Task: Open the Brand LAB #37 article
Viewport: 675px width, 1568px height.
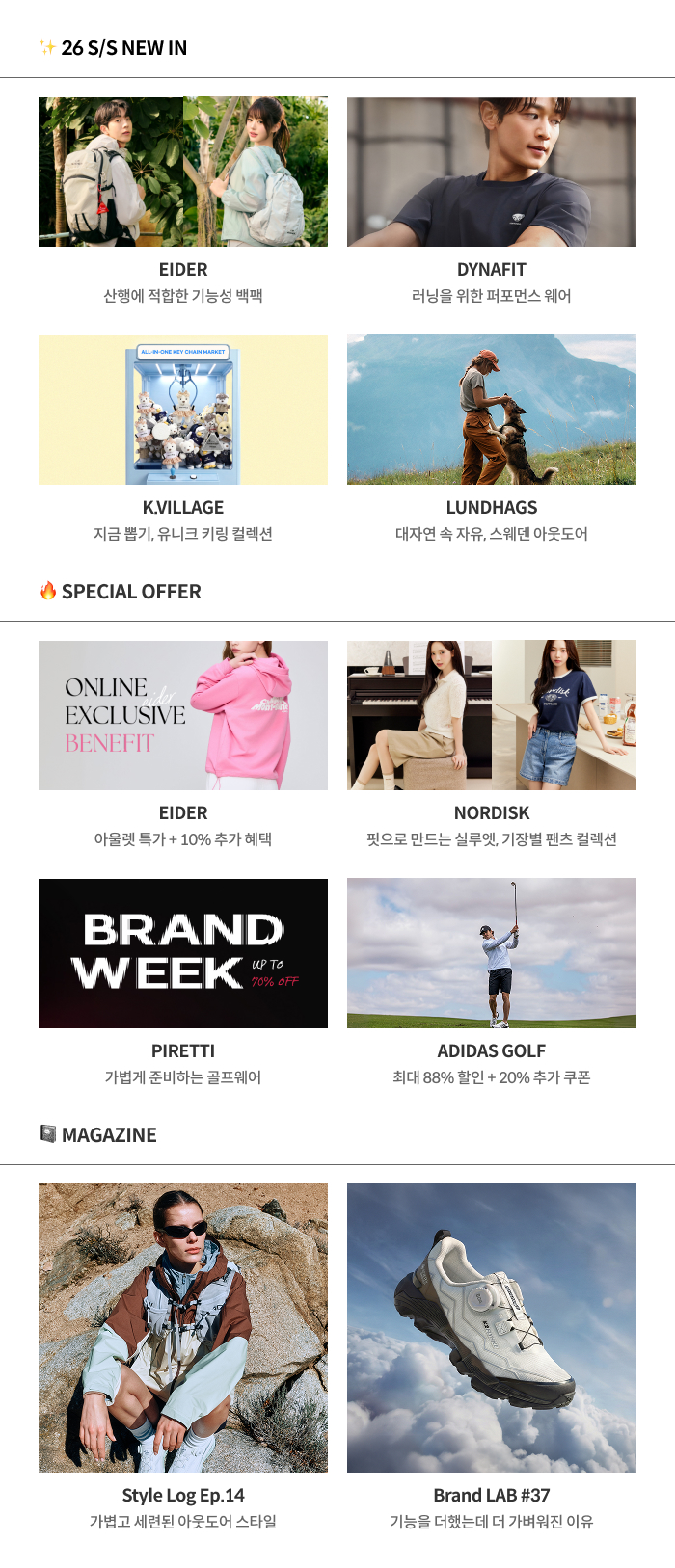Action: tap(492, 1327)
